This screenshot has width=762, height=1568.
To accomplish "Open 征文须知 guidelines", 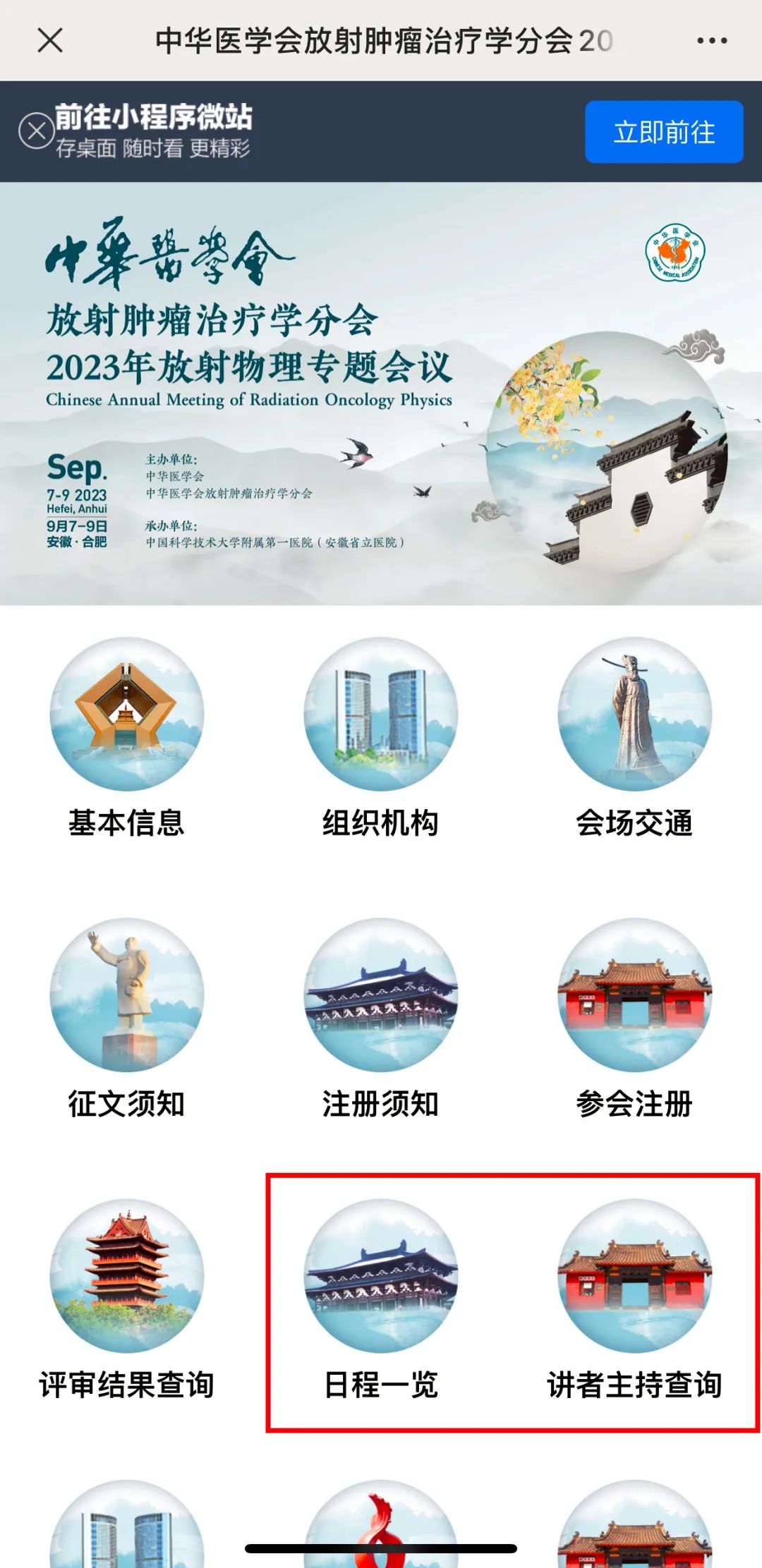I will pos(127,1019).
